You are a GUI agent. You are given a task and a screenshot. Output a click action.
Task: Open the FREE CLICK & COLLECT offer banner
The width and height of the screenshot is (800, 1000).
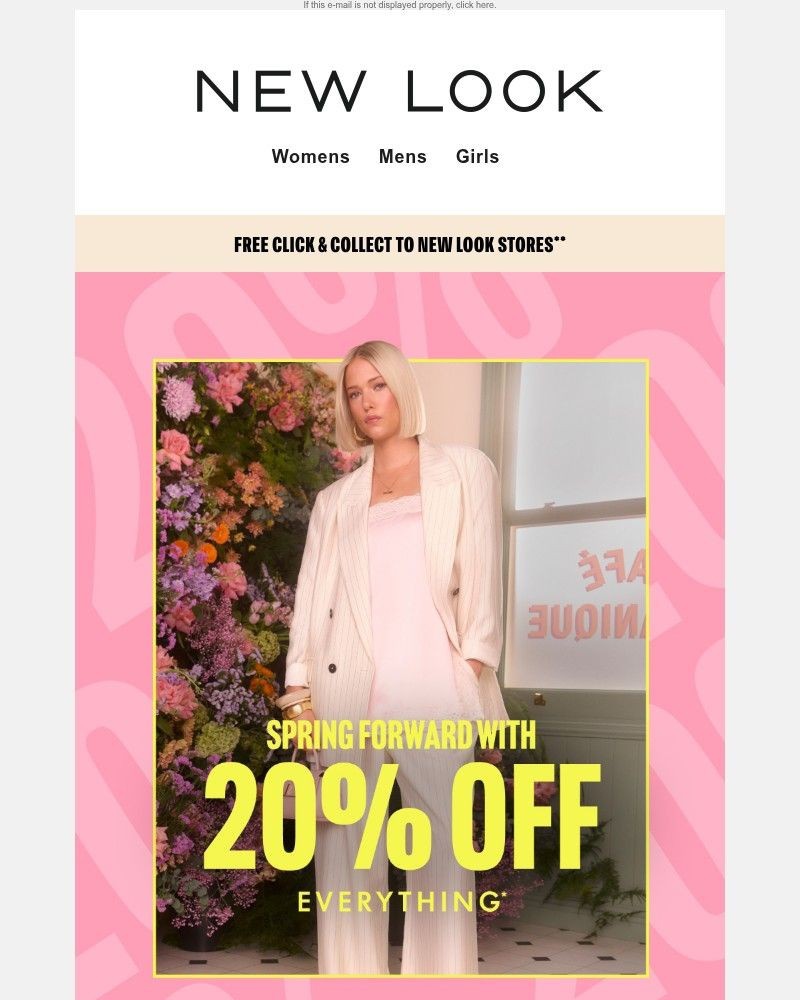coord(400,241)
